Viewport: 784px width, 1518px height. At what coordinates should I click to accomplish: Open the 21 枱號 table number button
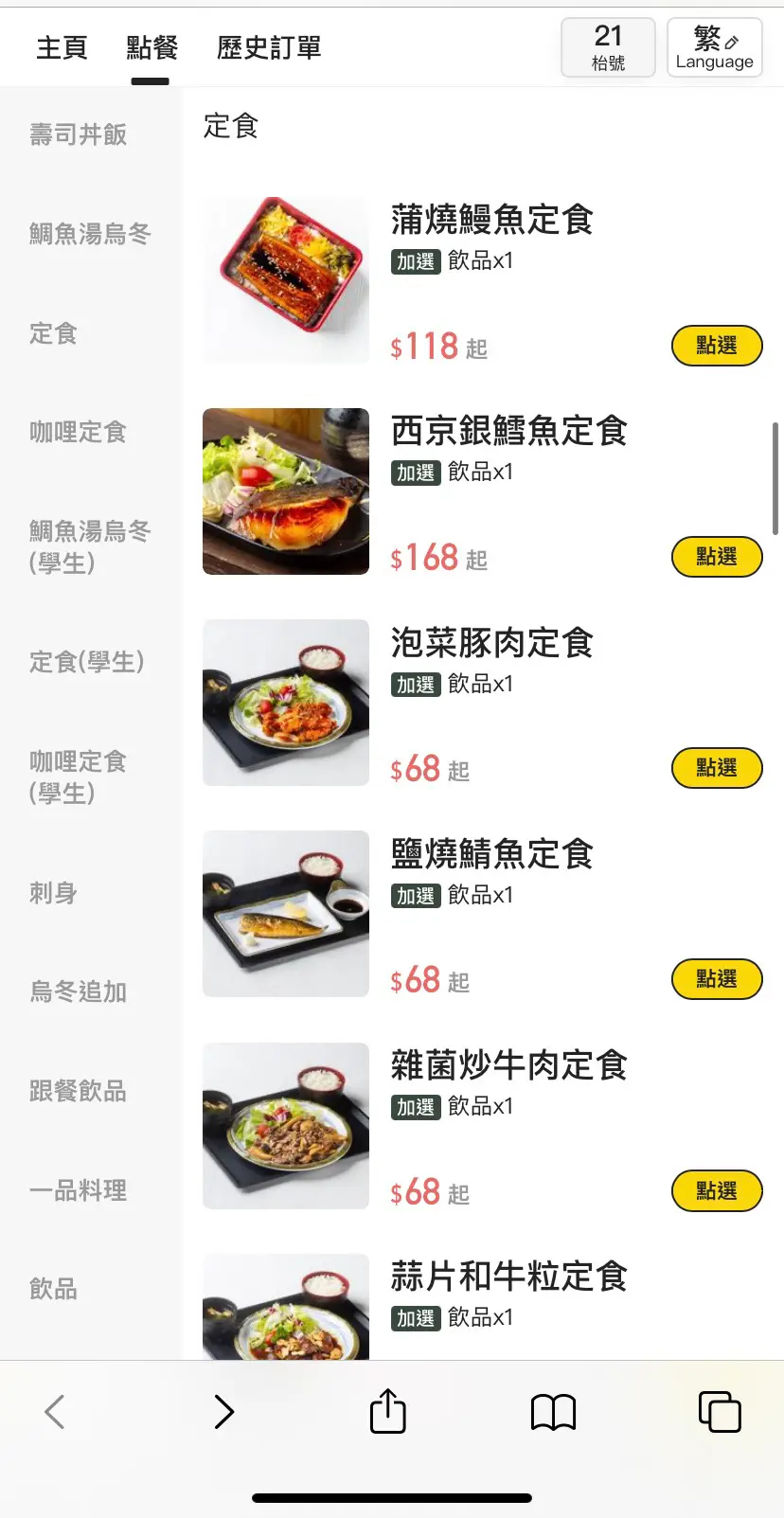point(608,47)
